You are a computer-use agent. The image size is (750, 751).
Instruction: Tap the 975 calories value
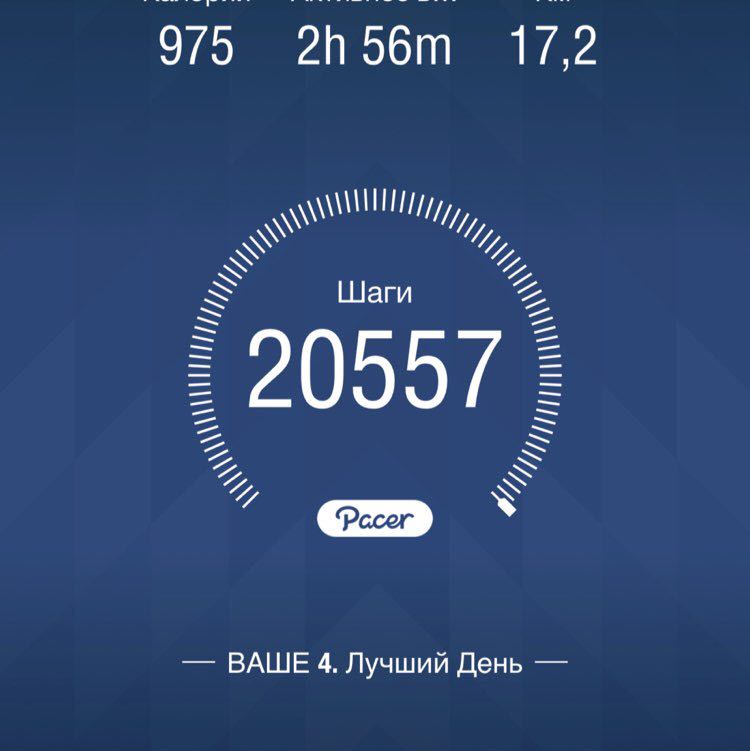click(x=197, y=44)
